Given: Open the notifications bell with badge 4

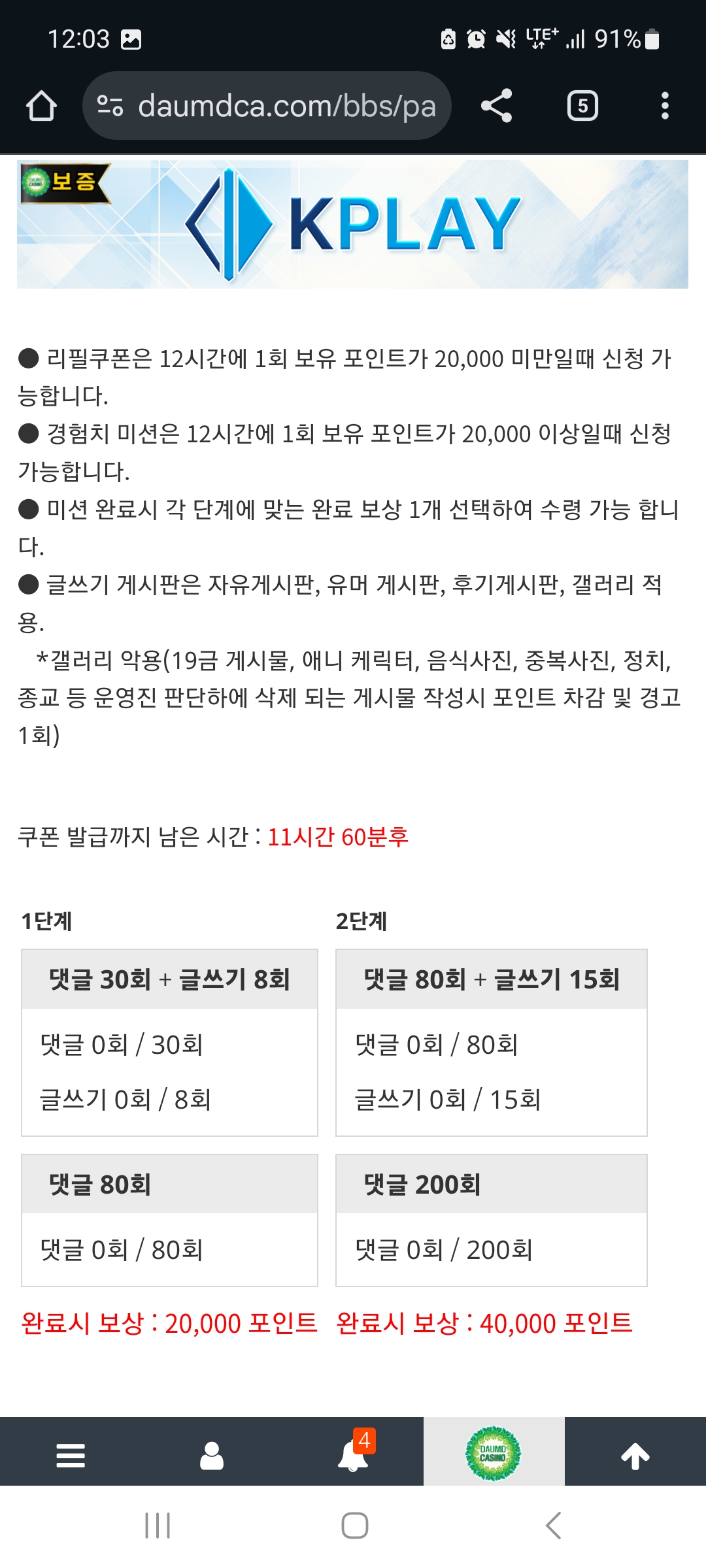Looking at the screenshot, I should pyautogui.click(x=353, y=1456).
